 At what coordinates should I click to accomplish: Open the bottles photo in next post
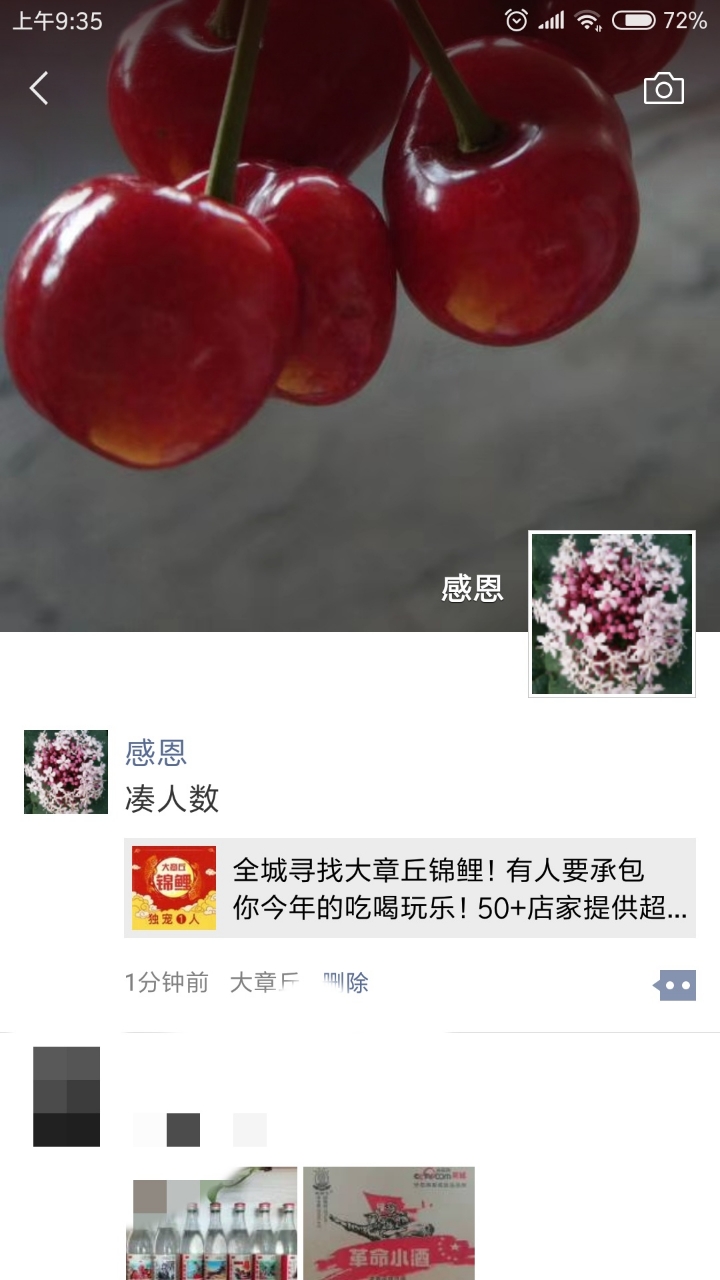click(211, 1223)
